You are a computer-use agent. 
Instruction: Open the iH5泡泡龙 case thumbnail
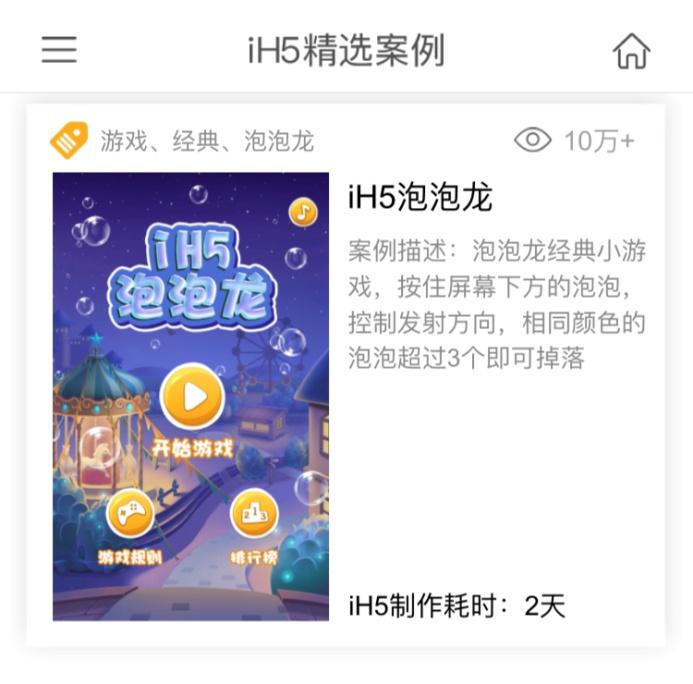pyautogui.click(x=190, y=396)
